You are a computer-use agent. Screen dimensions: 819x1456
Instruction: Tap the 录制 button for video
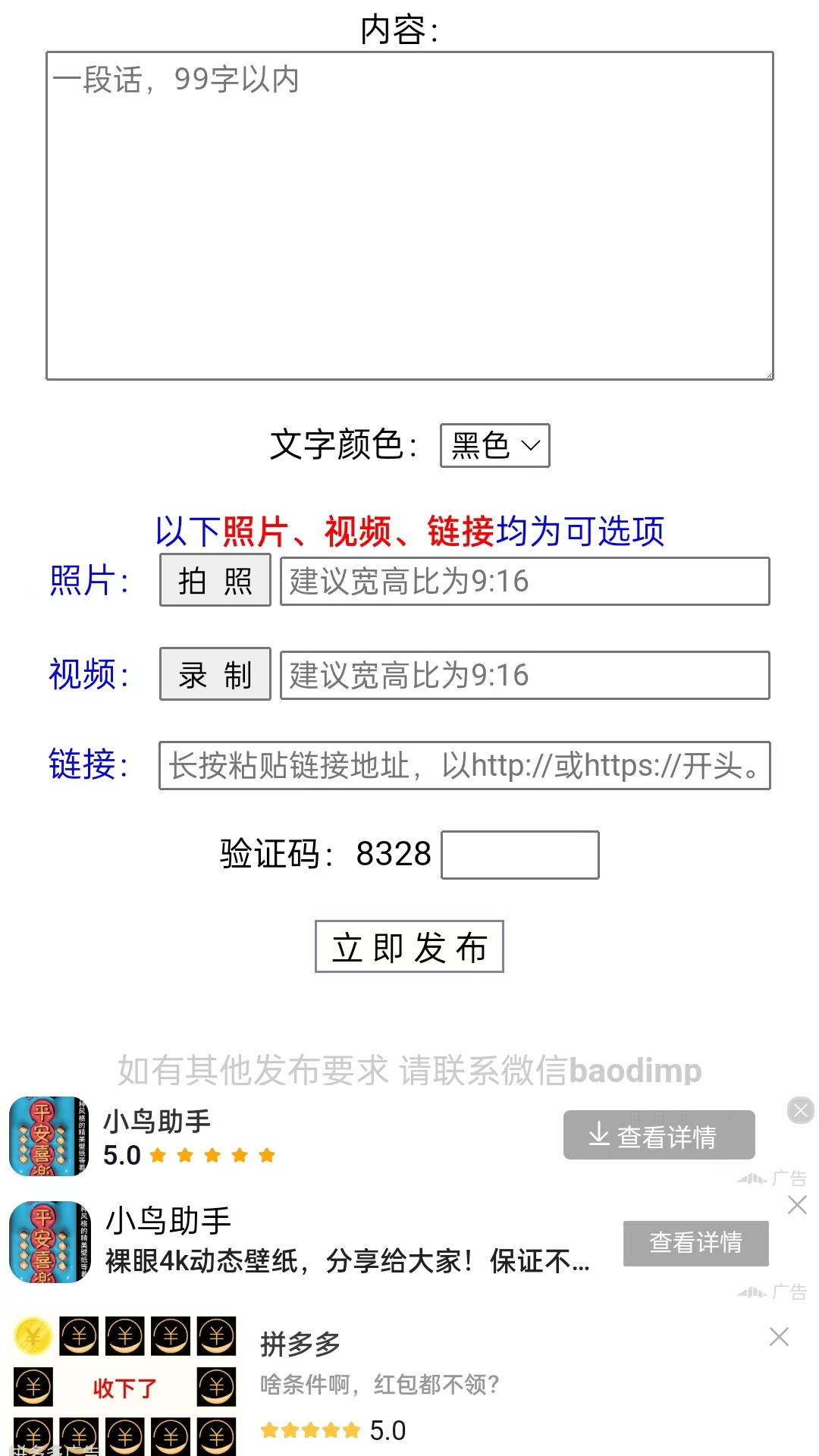click(215, 674)
